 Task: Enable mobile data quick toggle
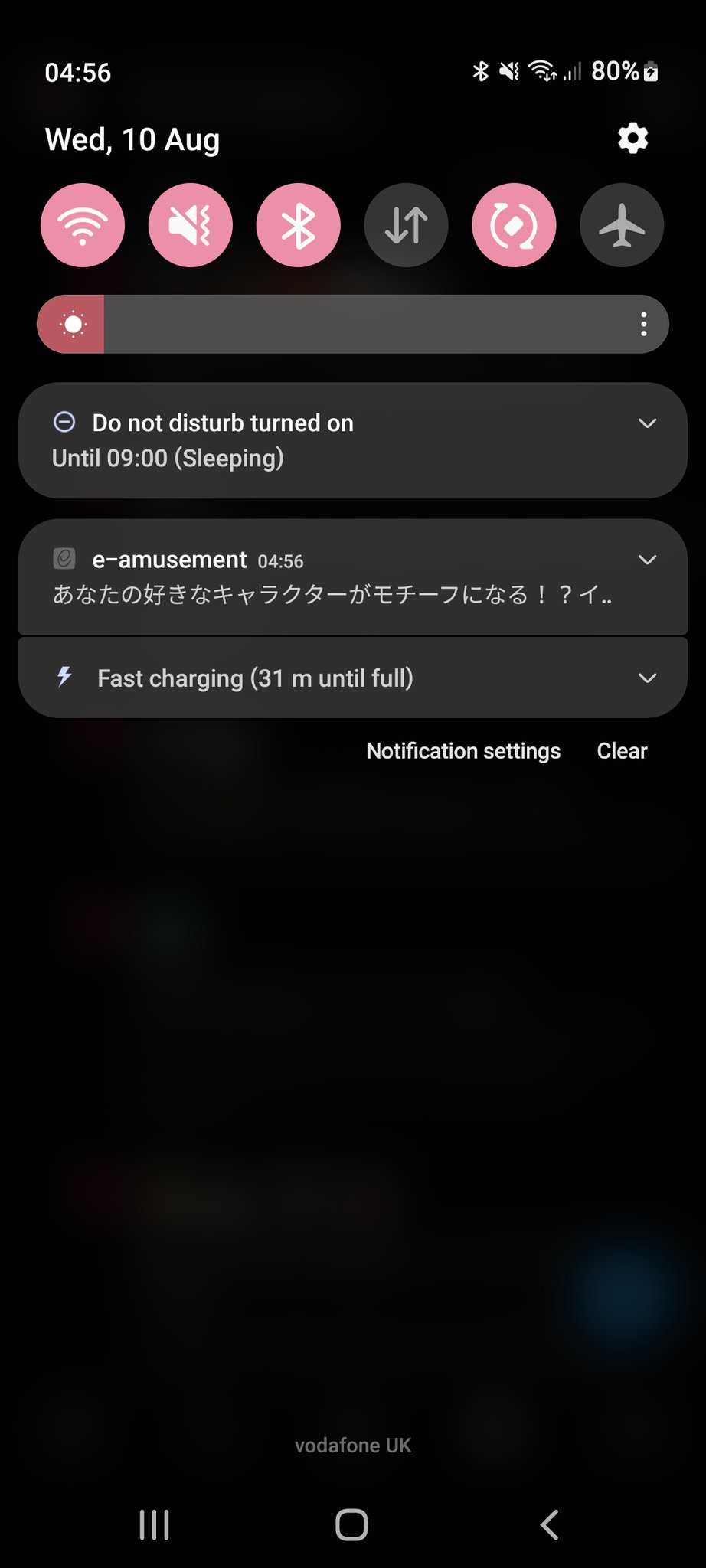(406, 225)
